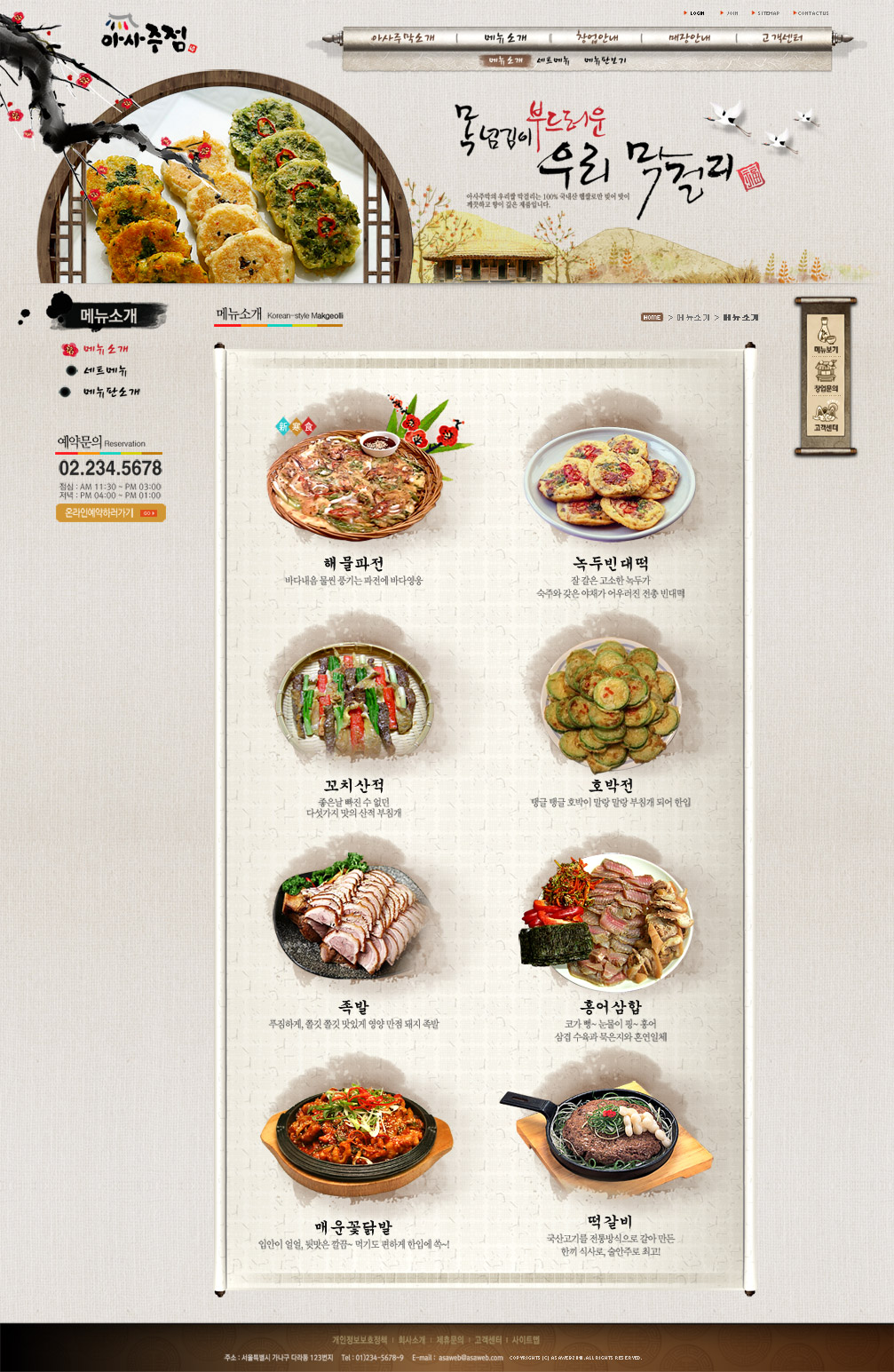
Task: Open 세트메뉴 in the left sidebar
Action: click(x=106, y=370)
